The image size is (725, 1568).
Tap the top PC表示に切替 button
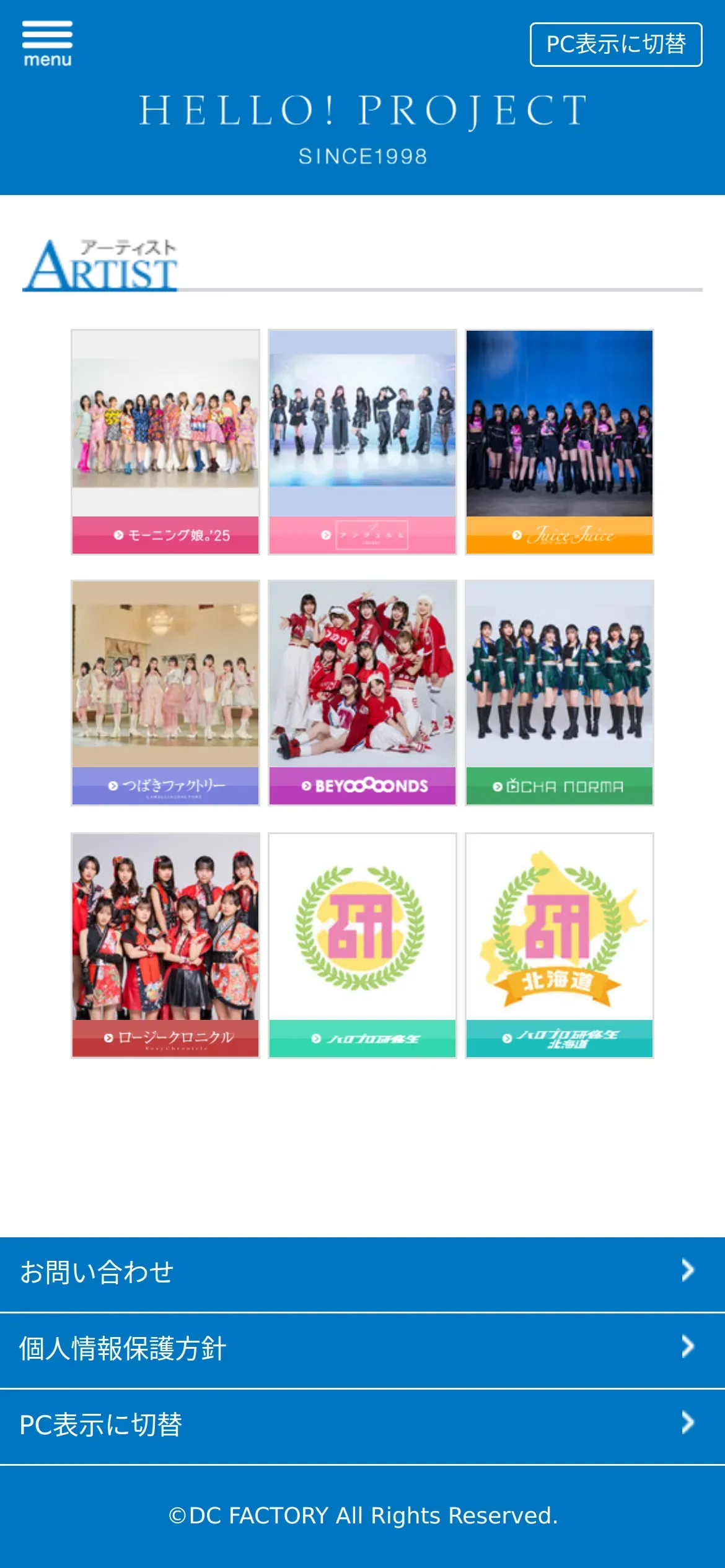616,45
